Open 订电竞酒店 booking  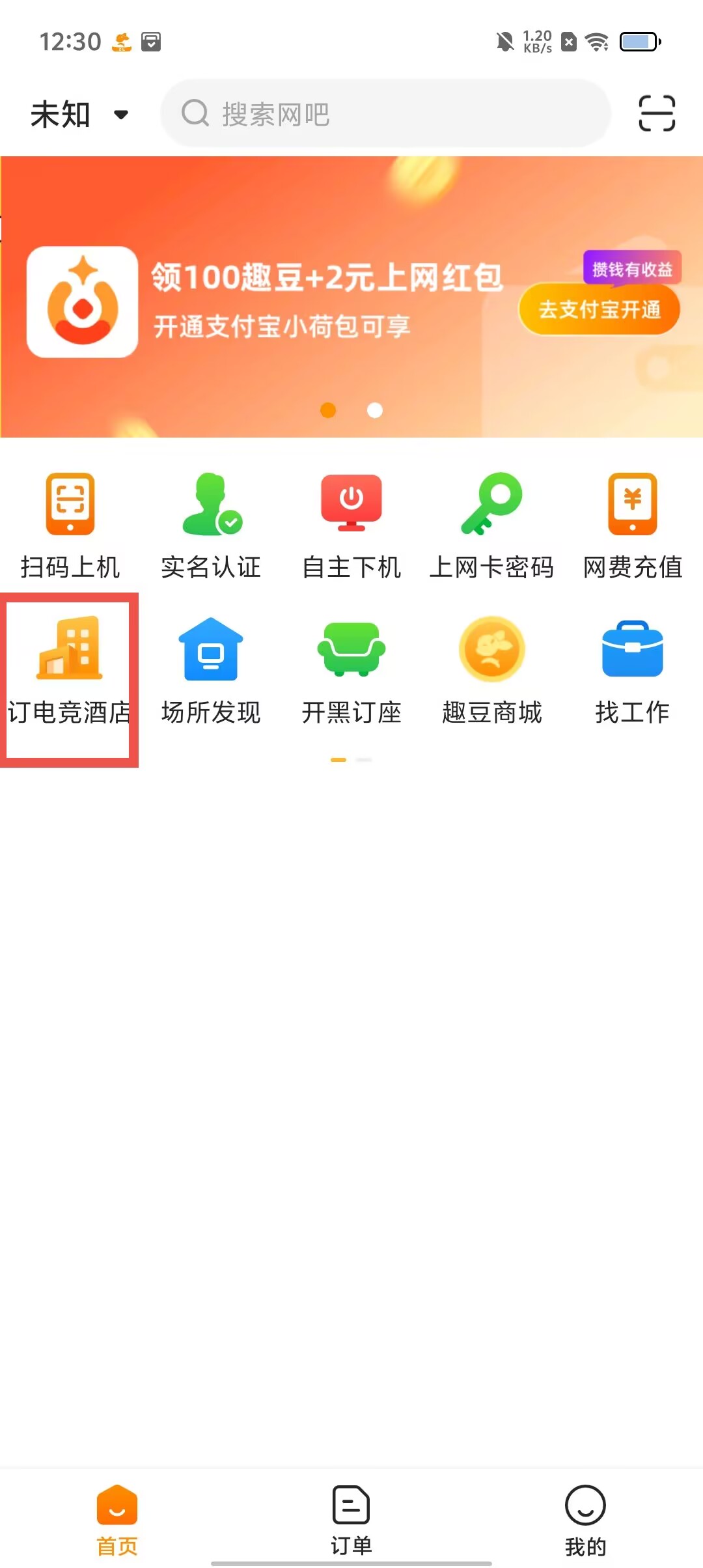coord(69,672)
